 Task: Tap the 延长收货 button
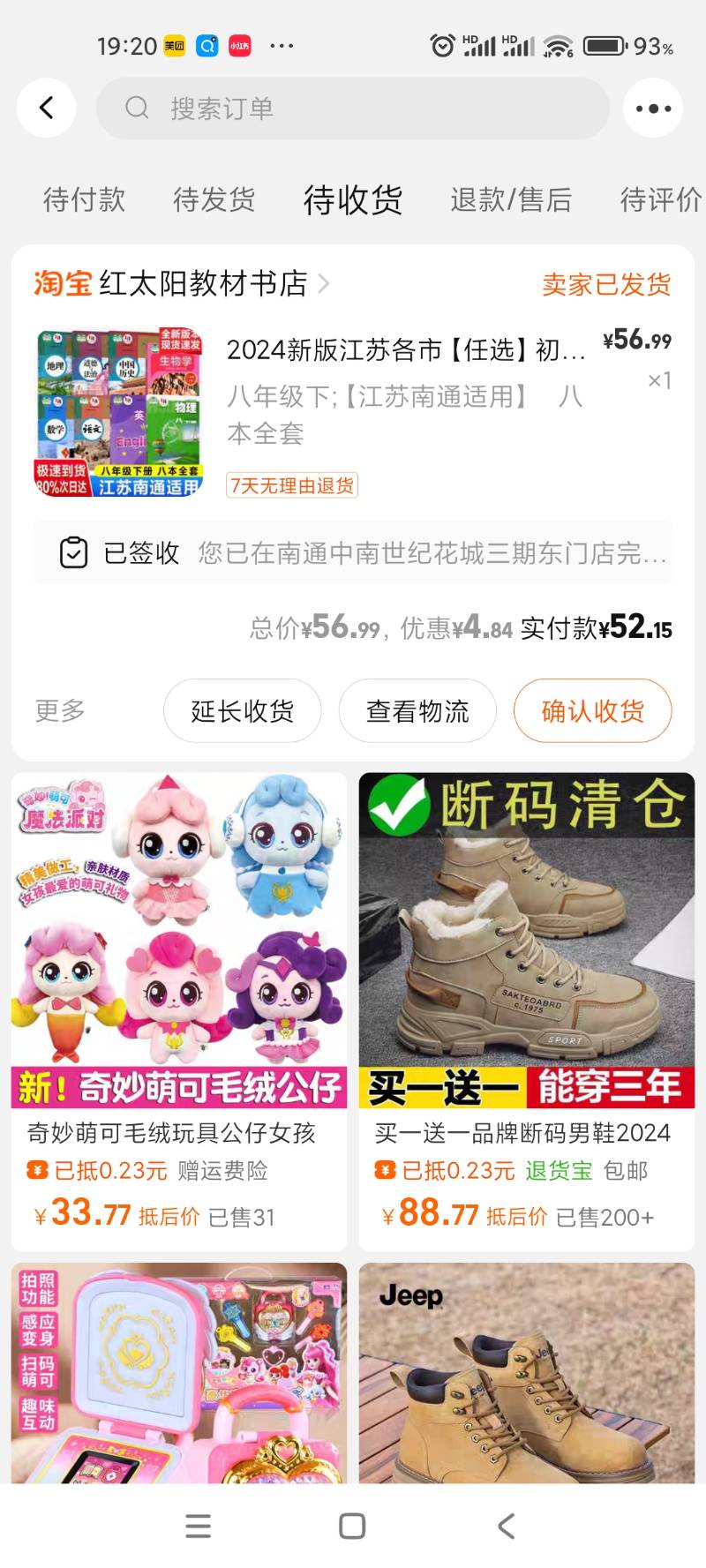click(x=242, y=711)
